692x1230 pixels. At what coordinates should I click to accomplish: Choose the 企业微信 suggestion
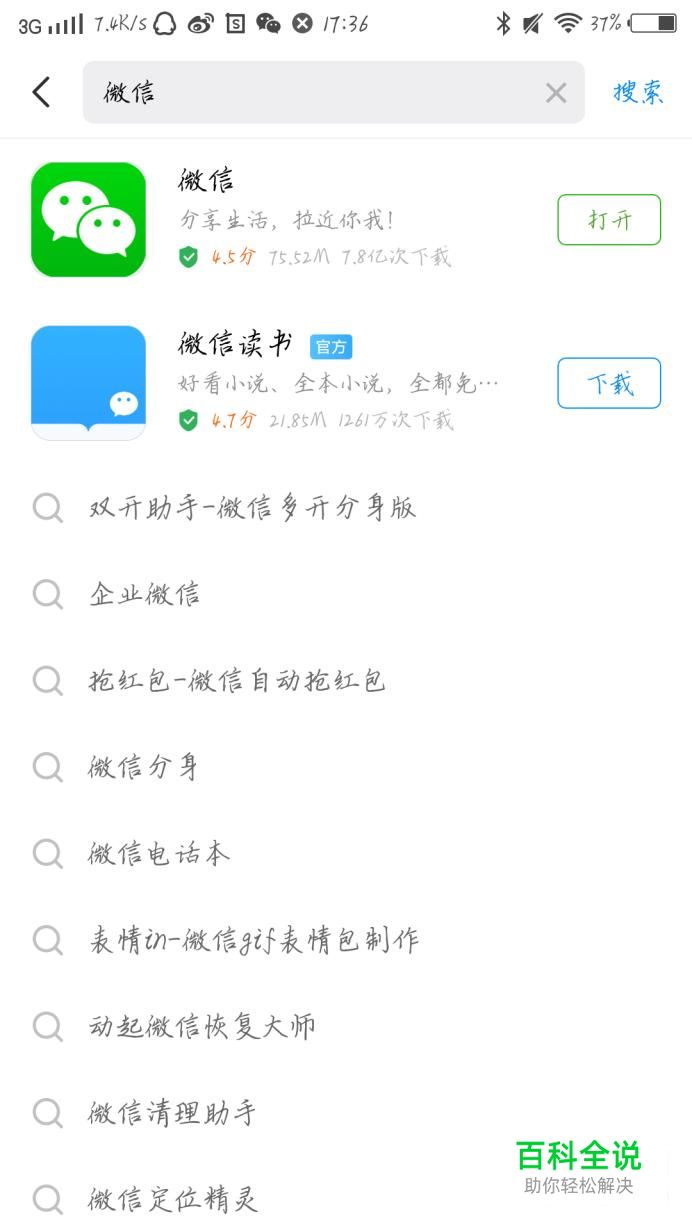coord(346,594)
